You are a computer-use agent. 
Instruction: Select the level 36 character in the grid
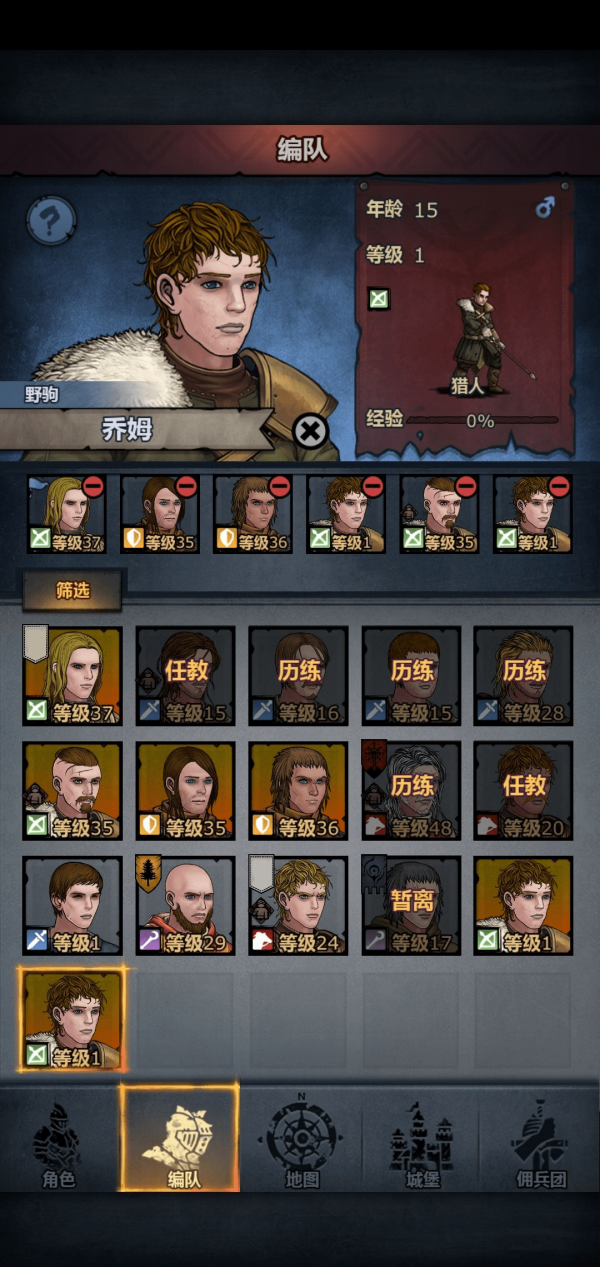tap(298, 791)
